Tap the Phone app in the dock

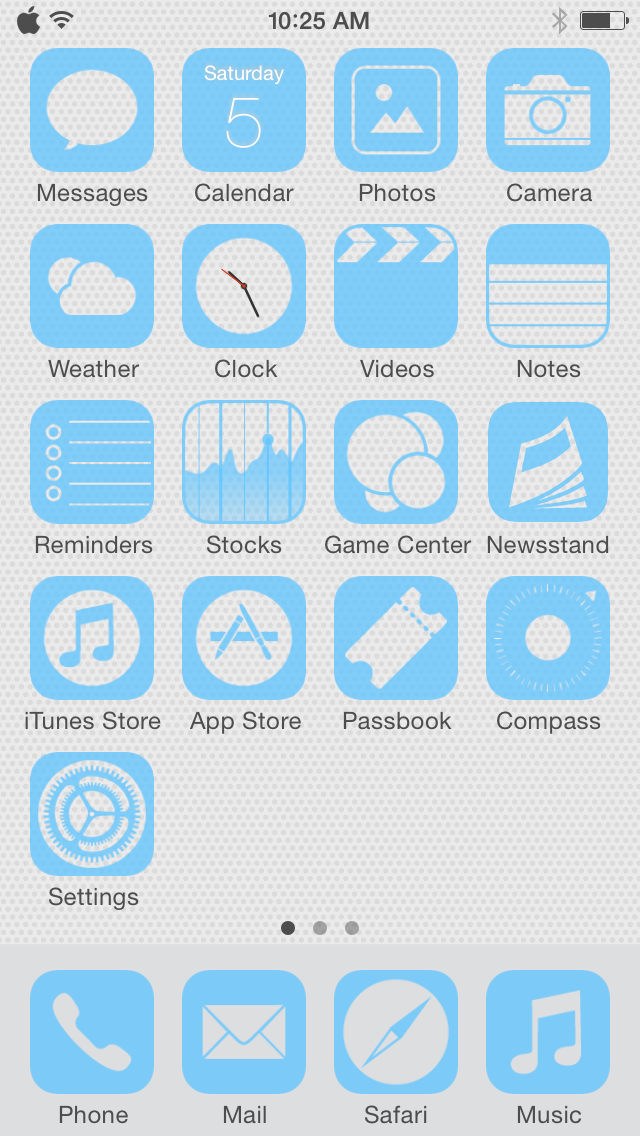[92, 1032]
